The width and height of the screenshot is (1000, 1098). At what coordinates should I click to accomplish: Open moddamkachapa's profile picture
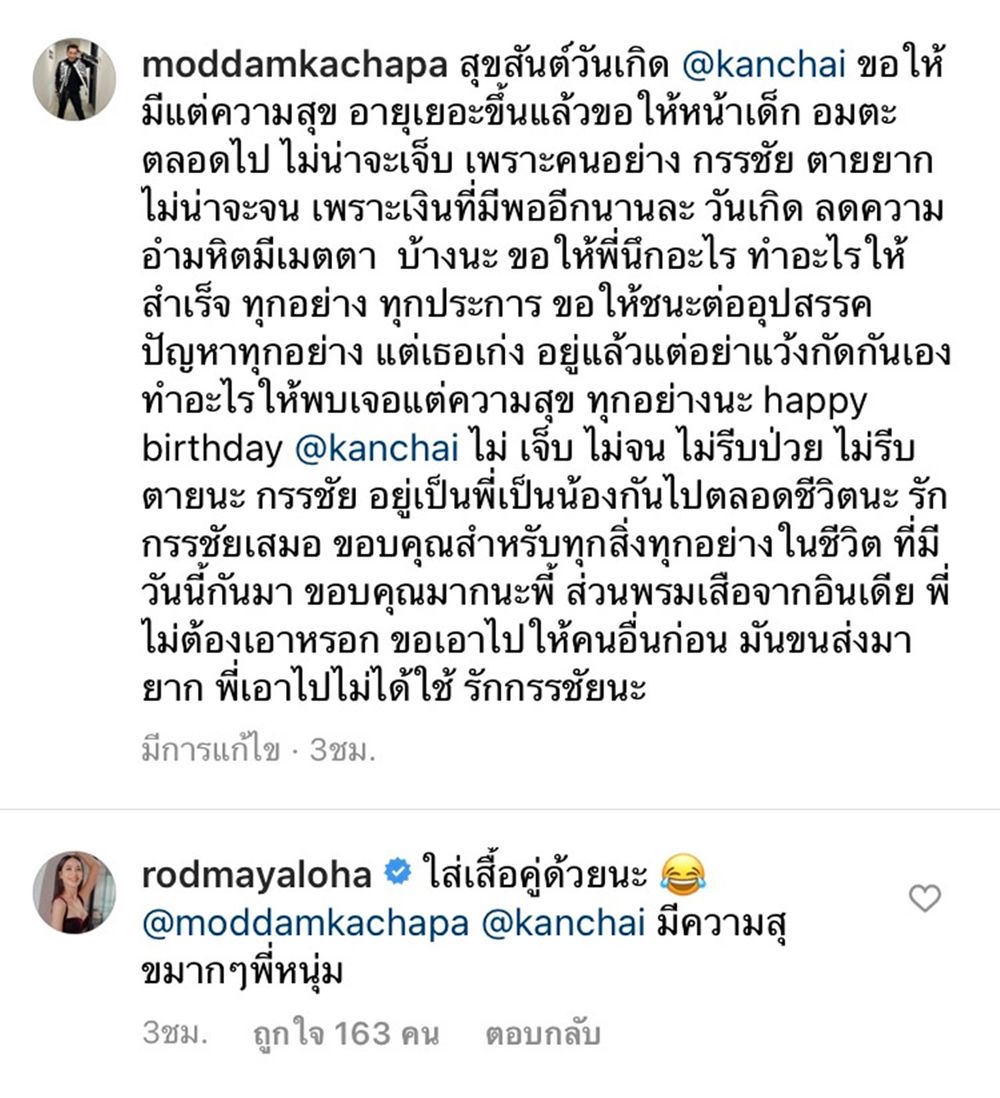[x=74, y=79]
